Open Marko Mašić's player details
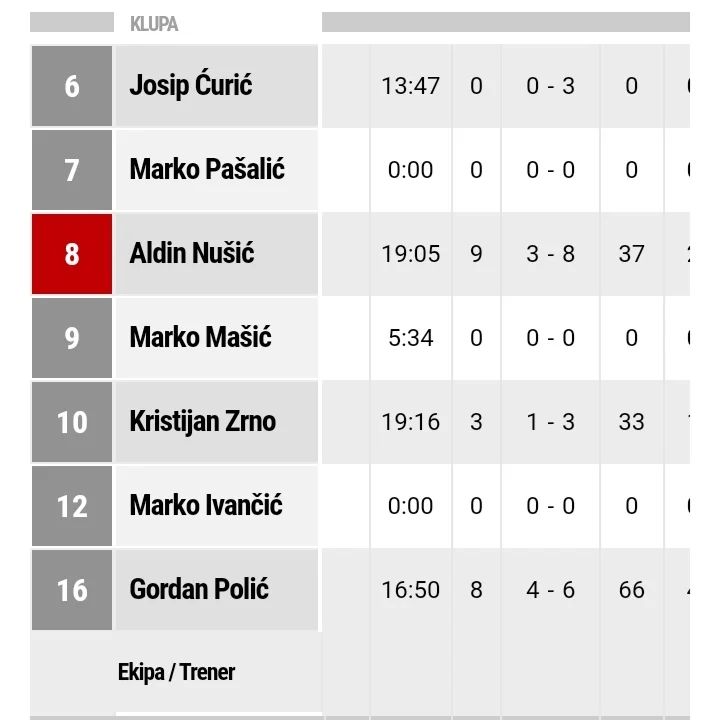This screenshot has height=720, width=720. [200, 338]
